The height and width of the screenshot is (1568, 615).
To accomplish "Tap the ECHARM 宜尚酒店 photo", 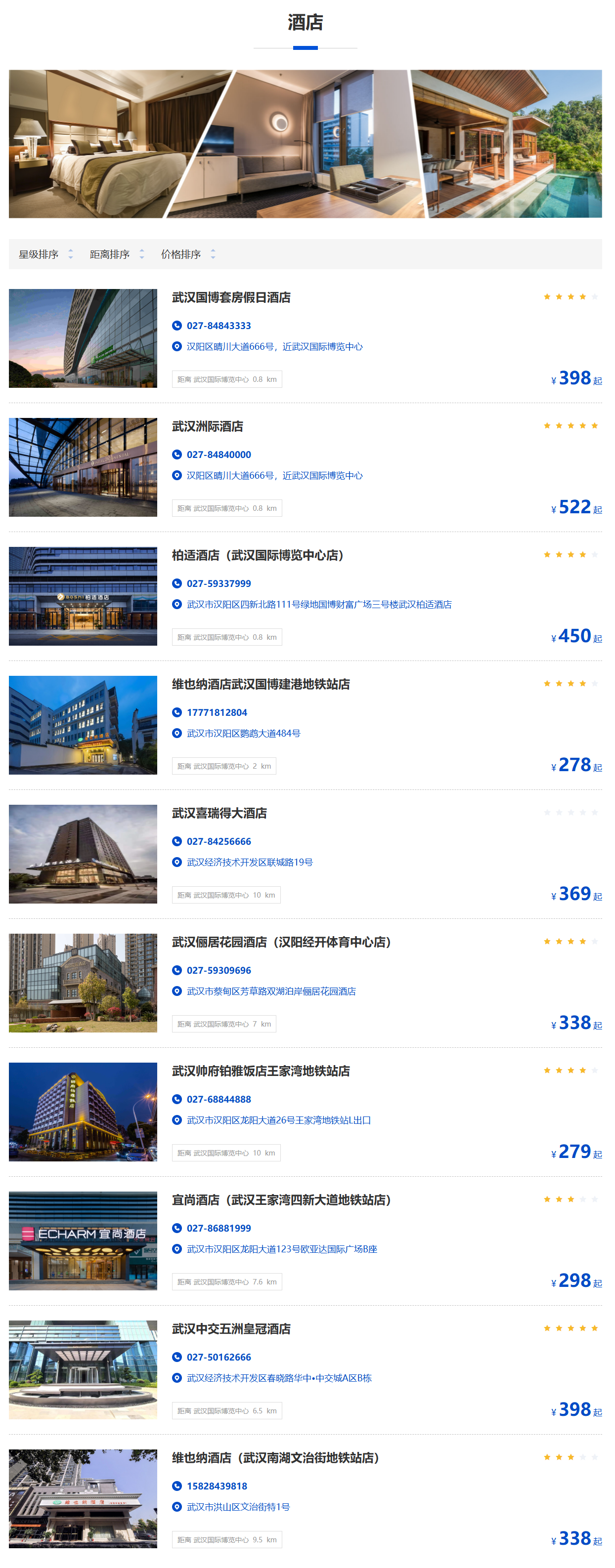I will (x=83, y=1241).
